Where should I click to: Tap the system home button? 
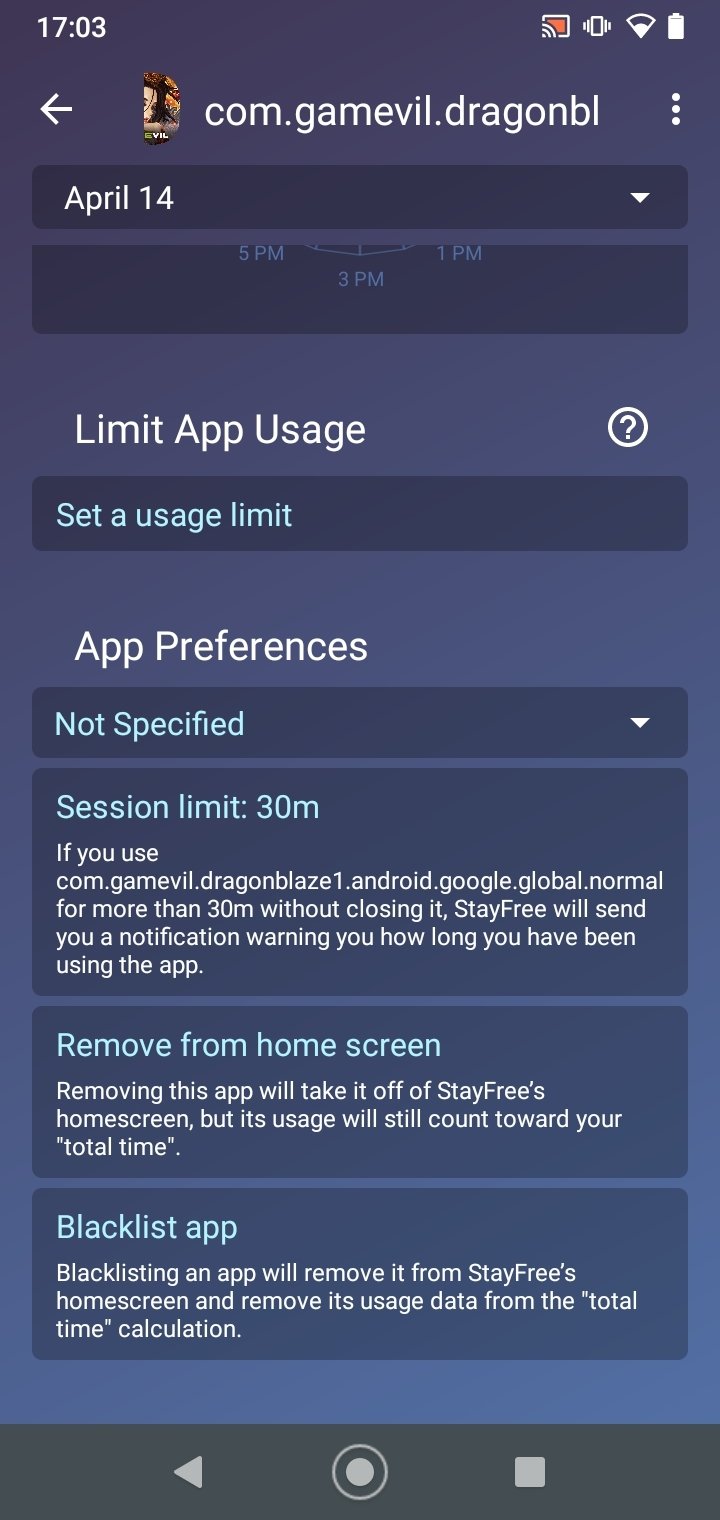click(360, 1472)
